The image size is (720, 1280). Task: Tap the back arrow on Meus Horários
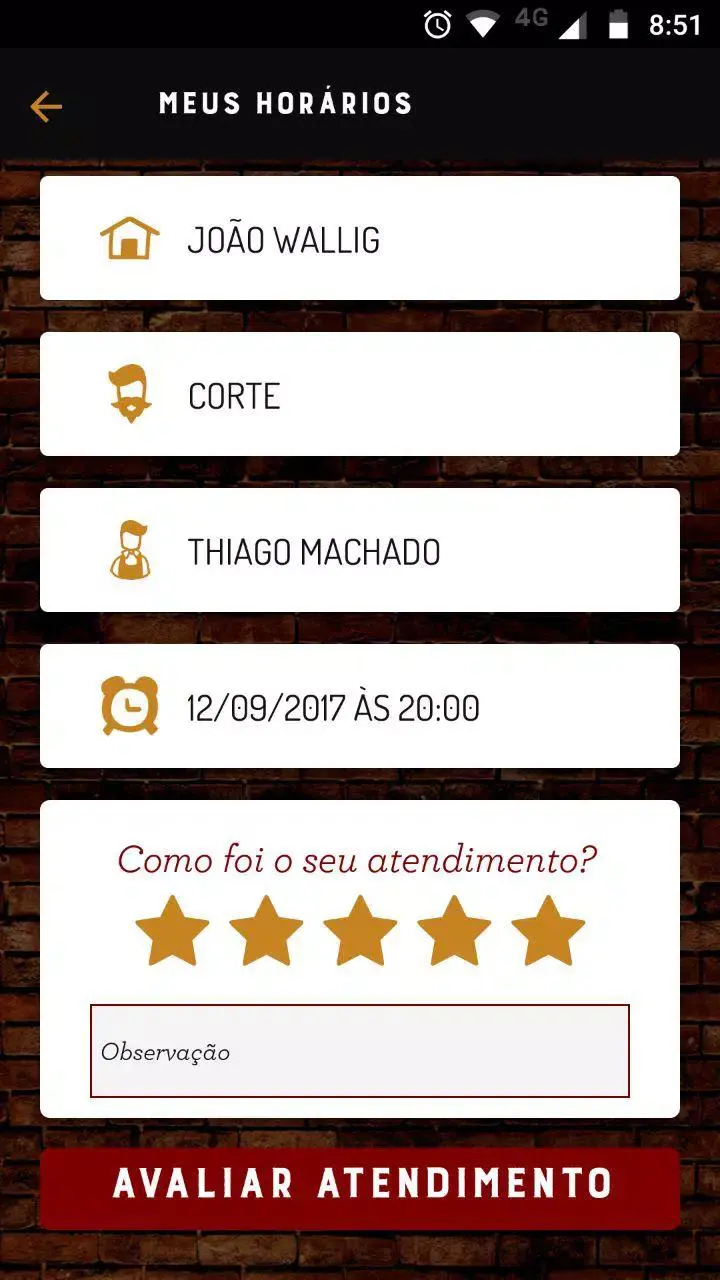pos(44,105)
